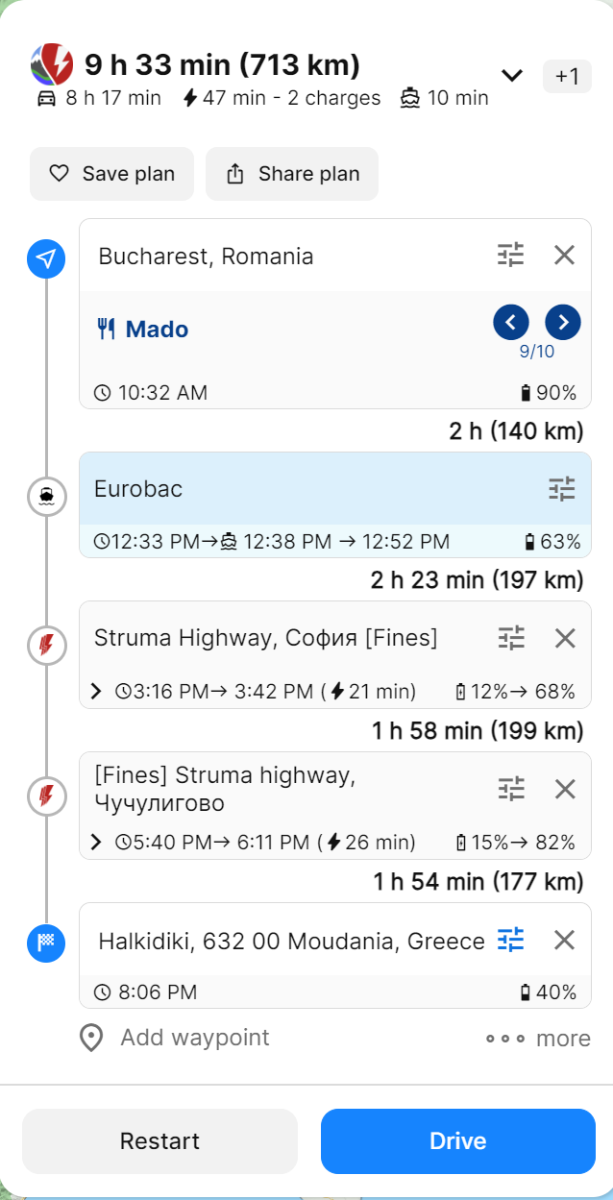Viewport: 613px width, 1200px height.
Task: Open settings for Struma Highway, София charger
Action: (x=512, y=637)
